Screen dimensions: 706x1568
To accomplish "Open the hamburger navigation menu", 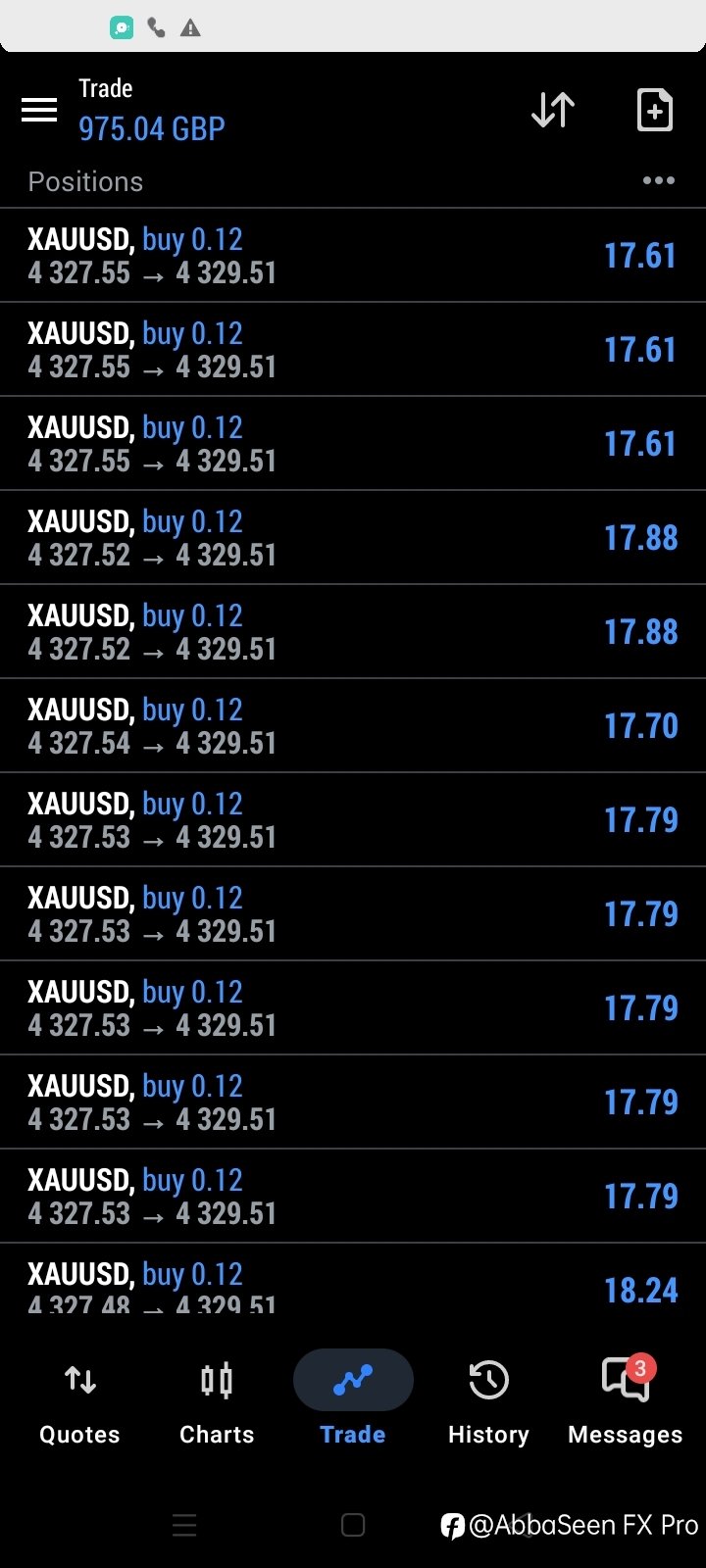I will 39,110.
